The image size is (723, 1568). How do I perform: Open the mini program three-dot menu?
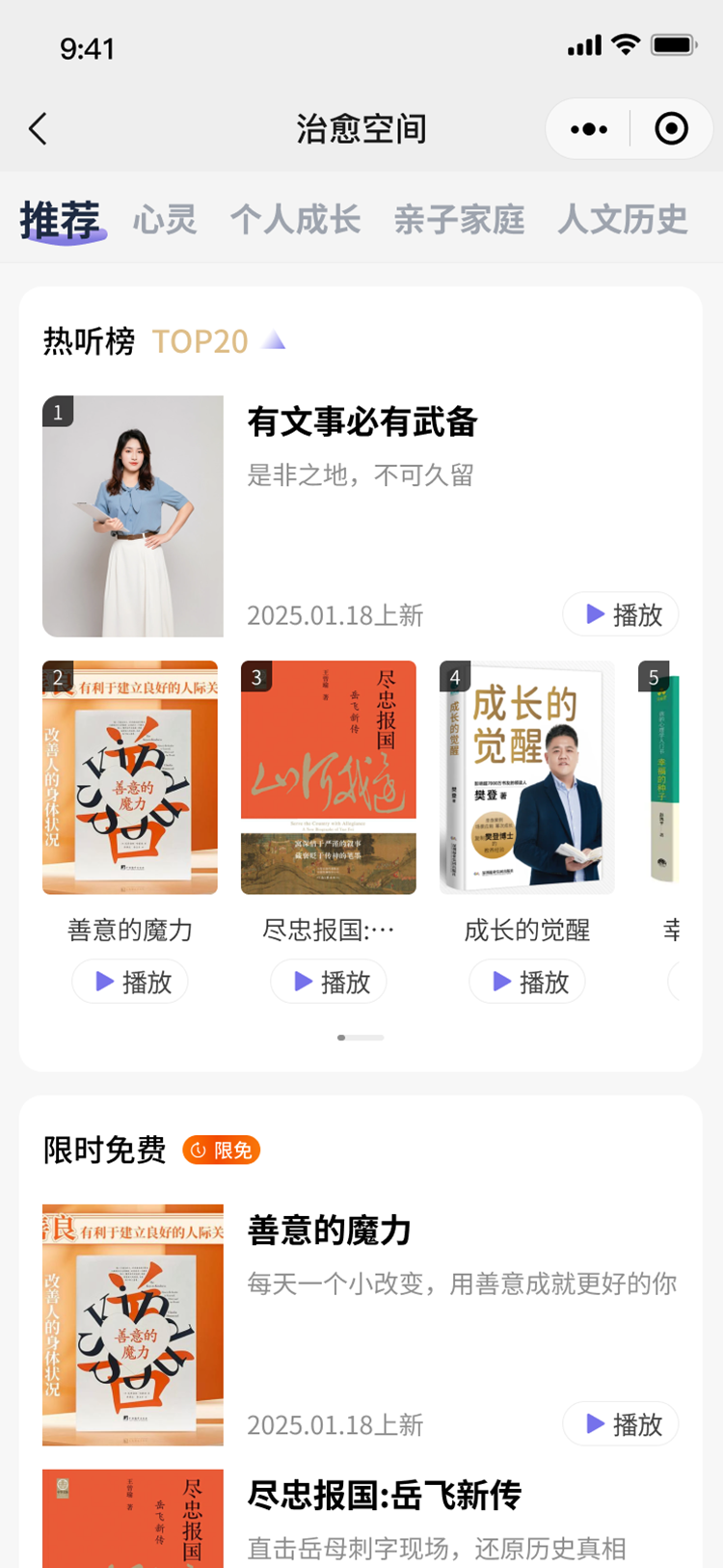pyautogui.click(x=588, y=129)
